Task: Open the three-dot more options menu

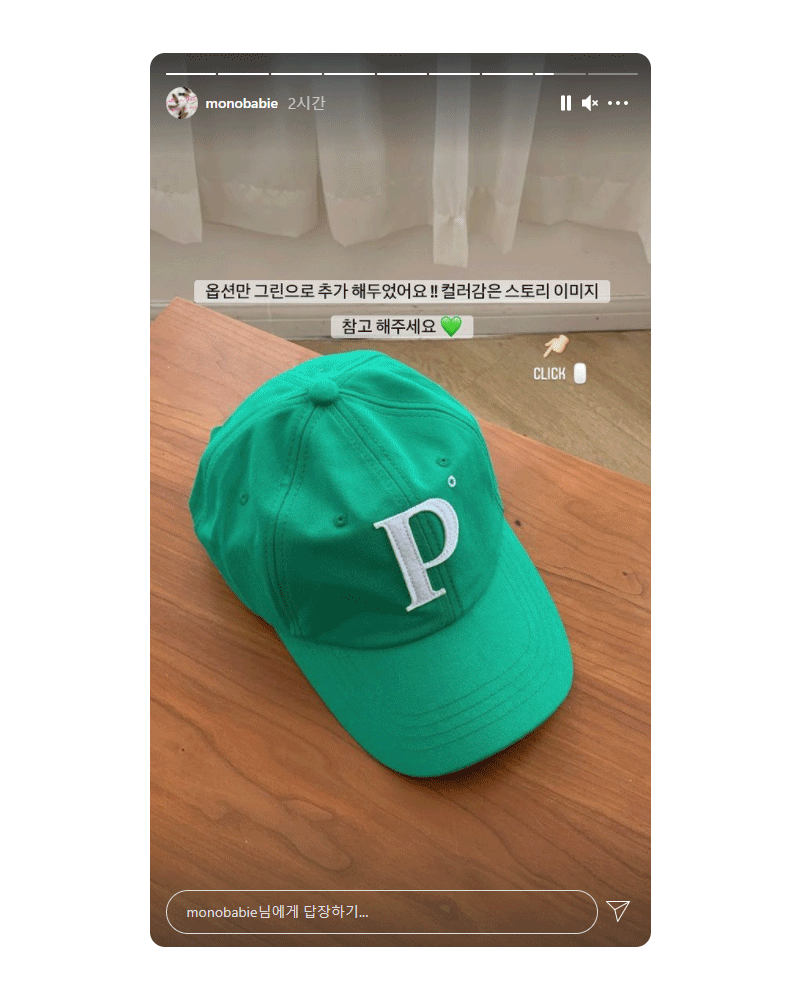Action: 618,103
